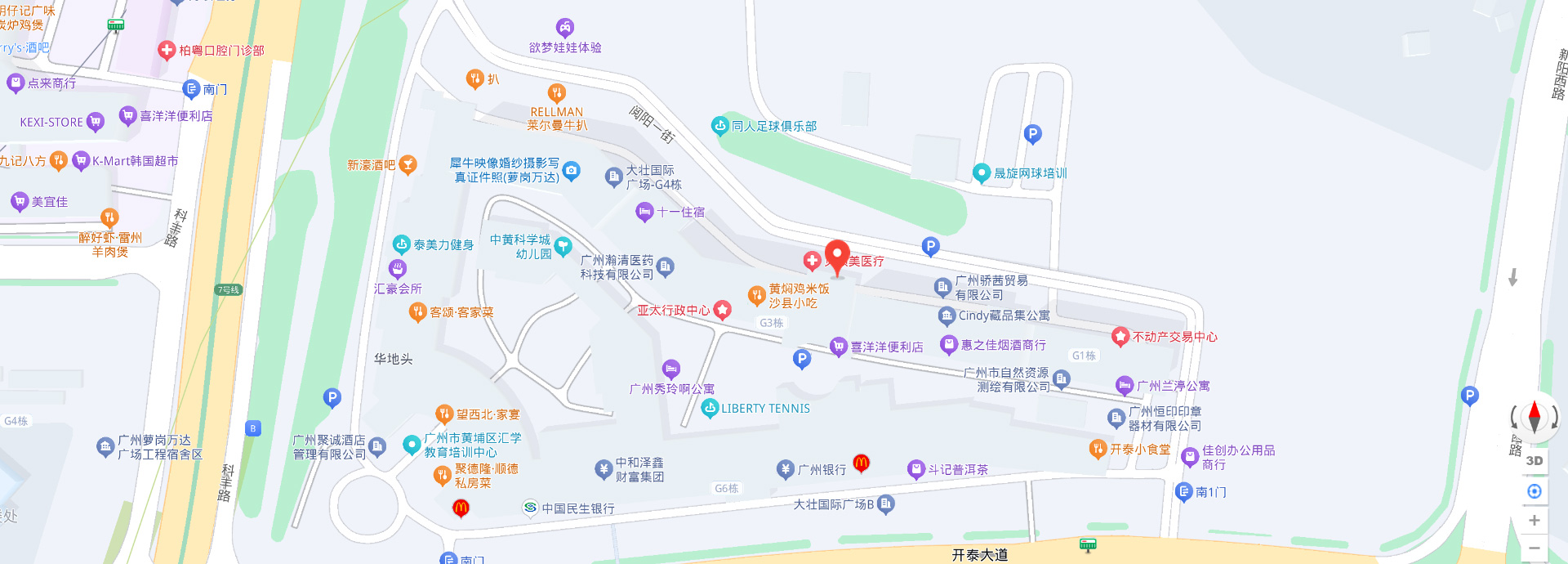Open the 泰美力健身 gym marker

coord(401,244)
